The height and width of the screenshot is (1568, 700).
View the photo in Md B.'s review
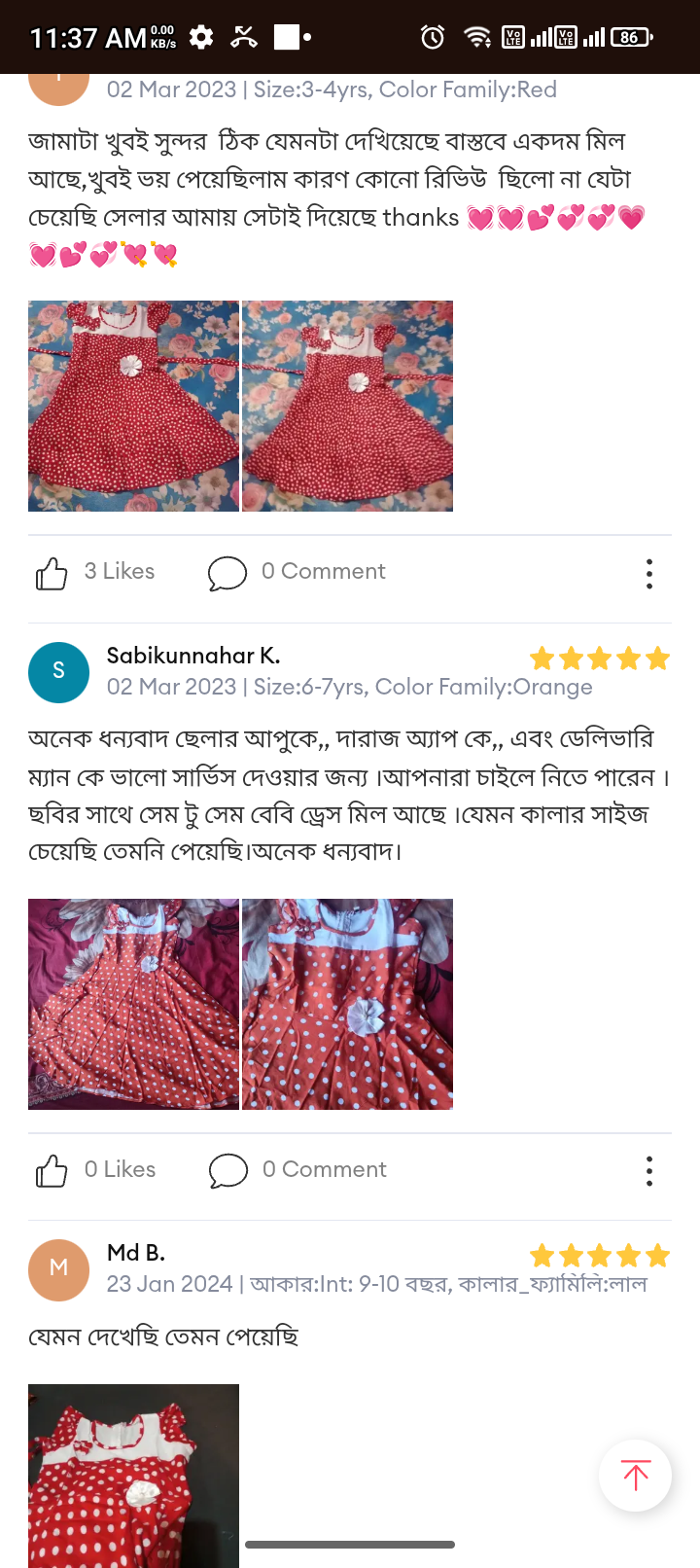(x=133, y=1474)
